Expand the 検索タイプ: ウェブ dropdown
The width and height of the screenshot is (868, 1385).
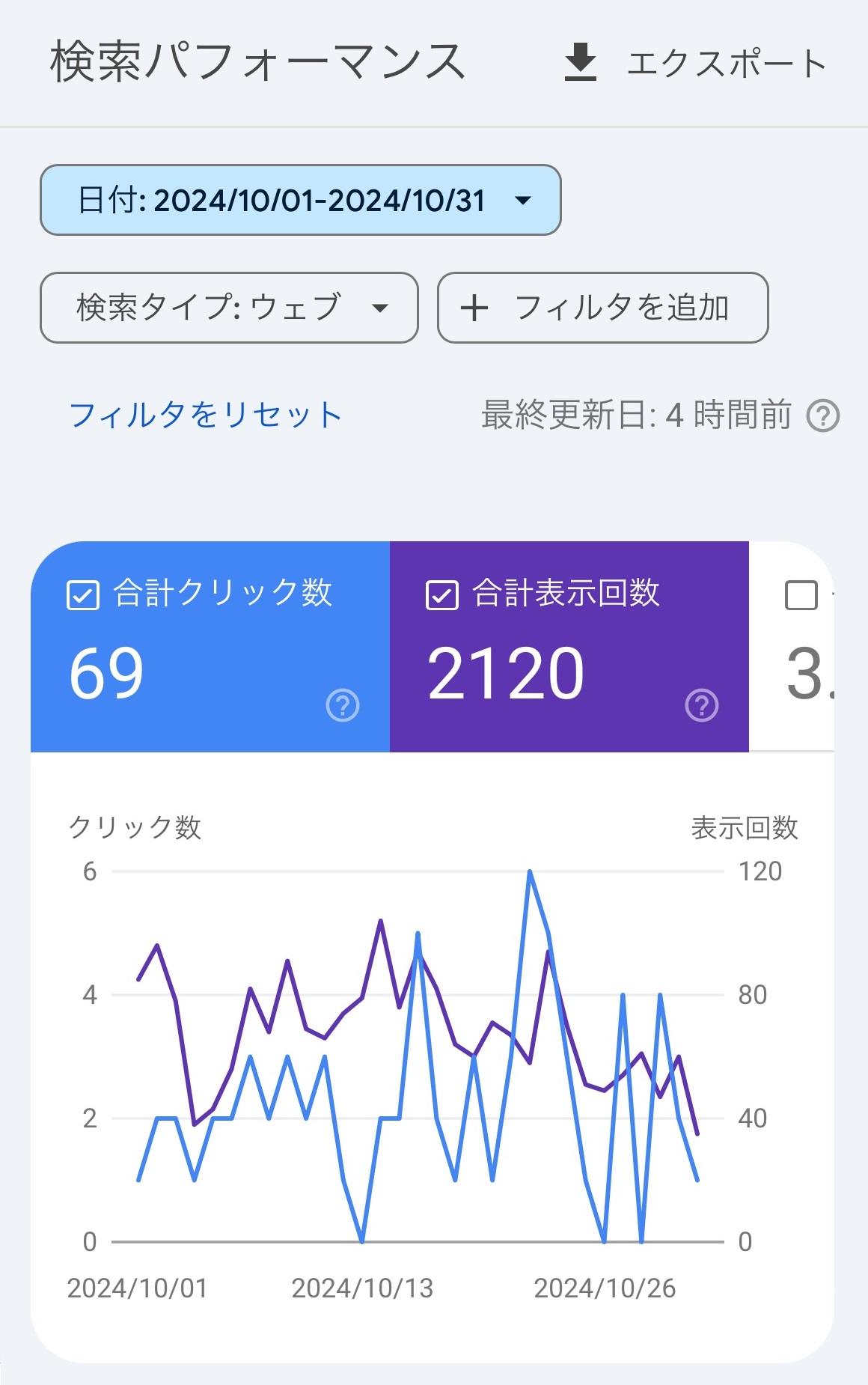pos(229,308)
